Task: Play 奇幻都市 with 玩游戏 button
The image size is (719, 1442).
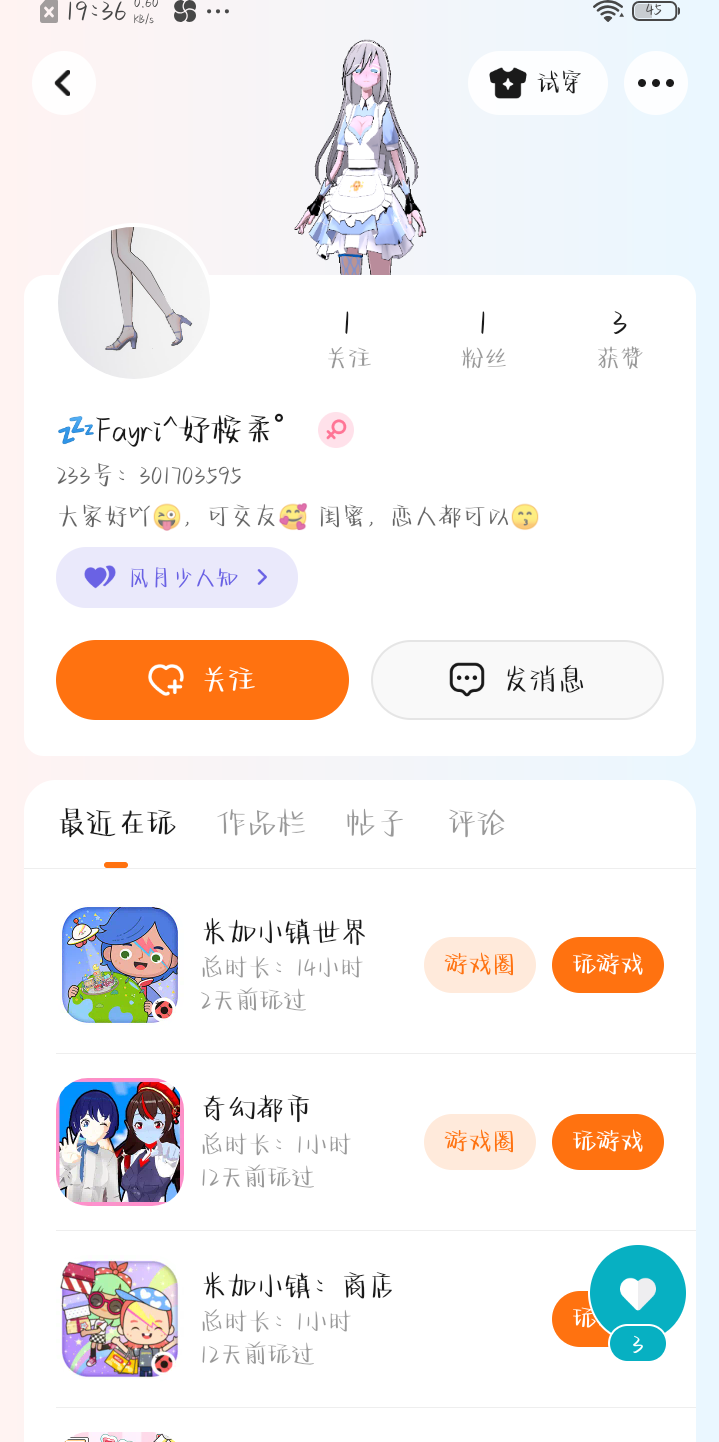Action: 607,1142
